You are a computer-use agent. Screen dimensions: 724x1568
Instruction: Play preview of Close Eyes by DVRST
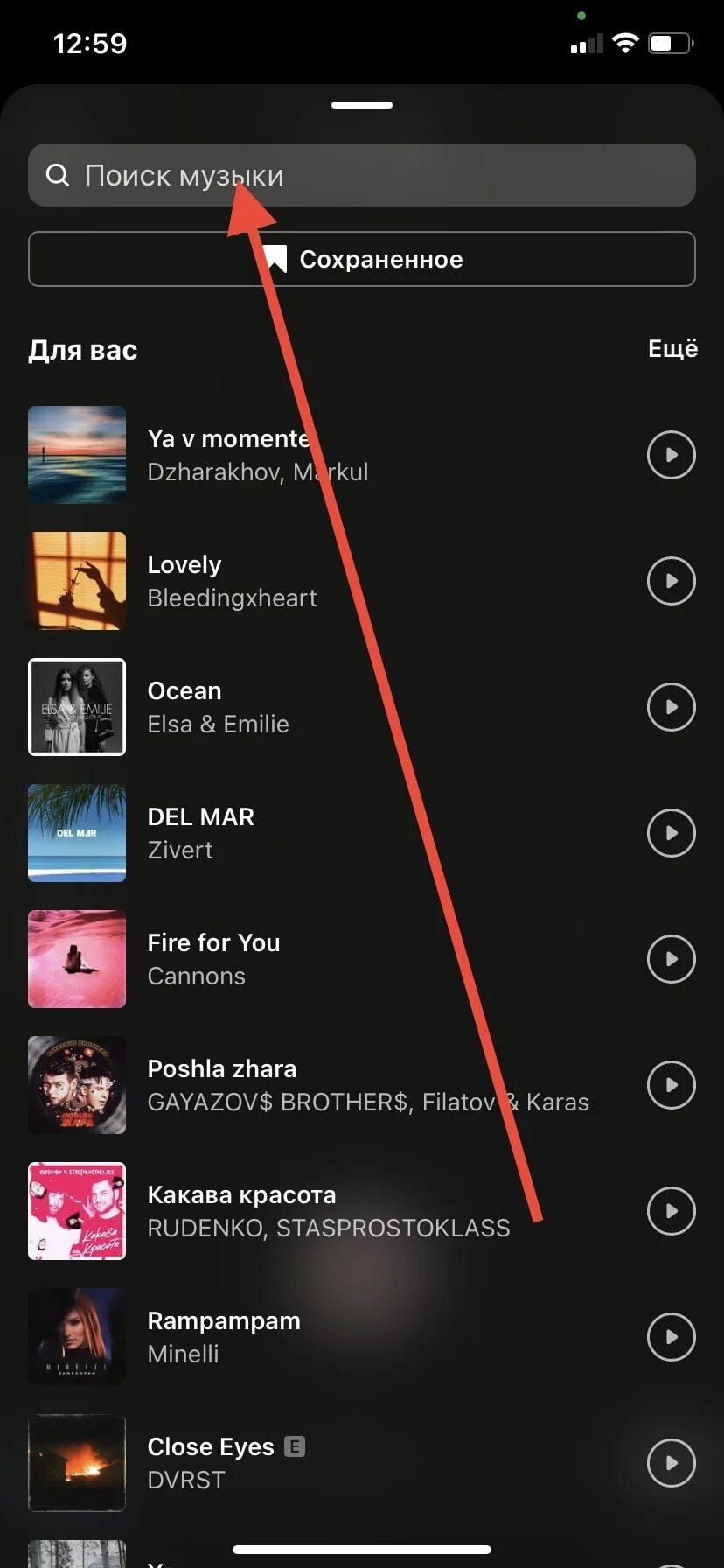click(x=671, y=1463)
